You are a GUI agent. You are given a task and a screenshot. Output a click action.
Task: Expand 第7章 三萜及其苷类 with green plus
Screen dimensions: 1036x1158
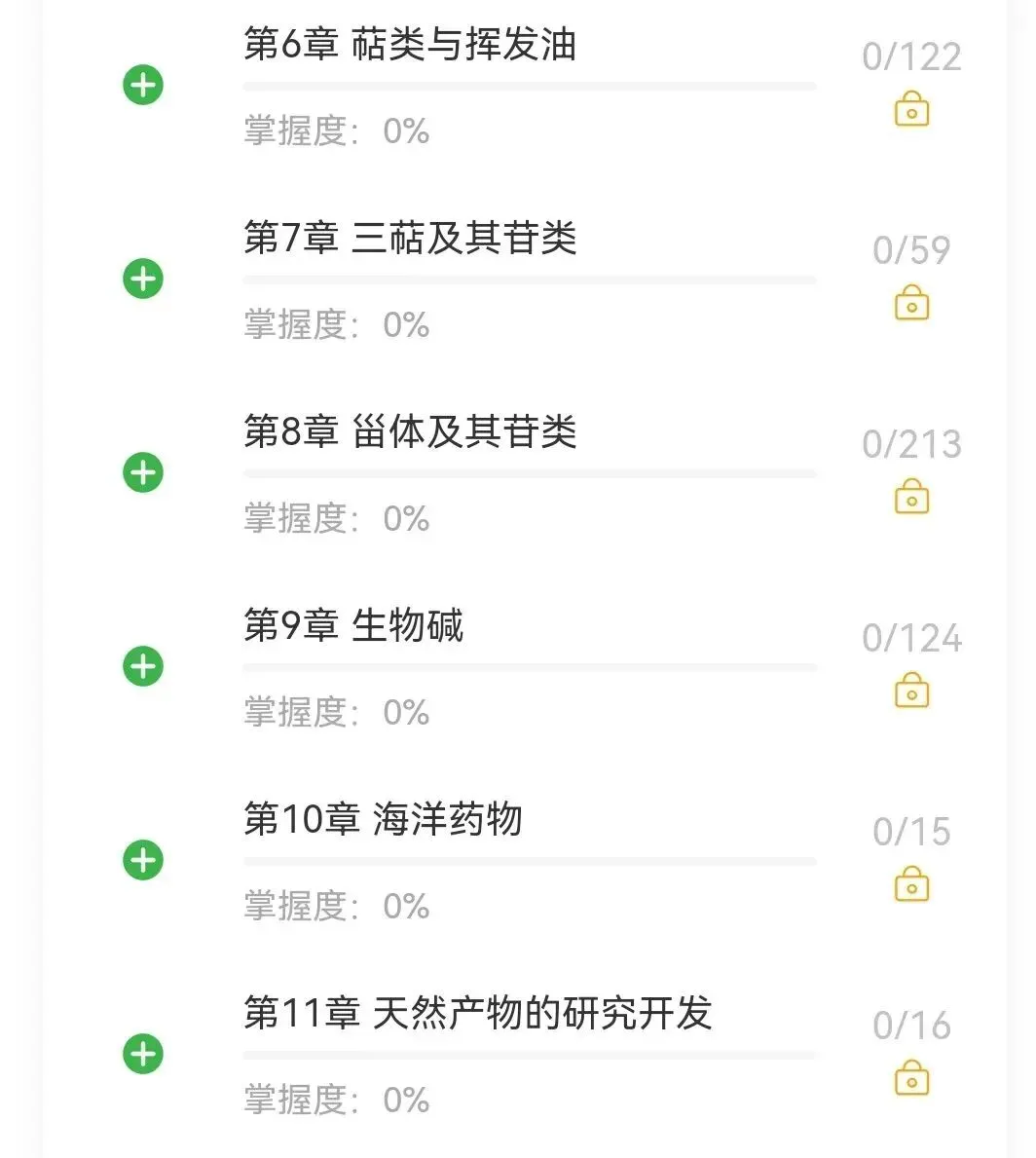(143, 280)
